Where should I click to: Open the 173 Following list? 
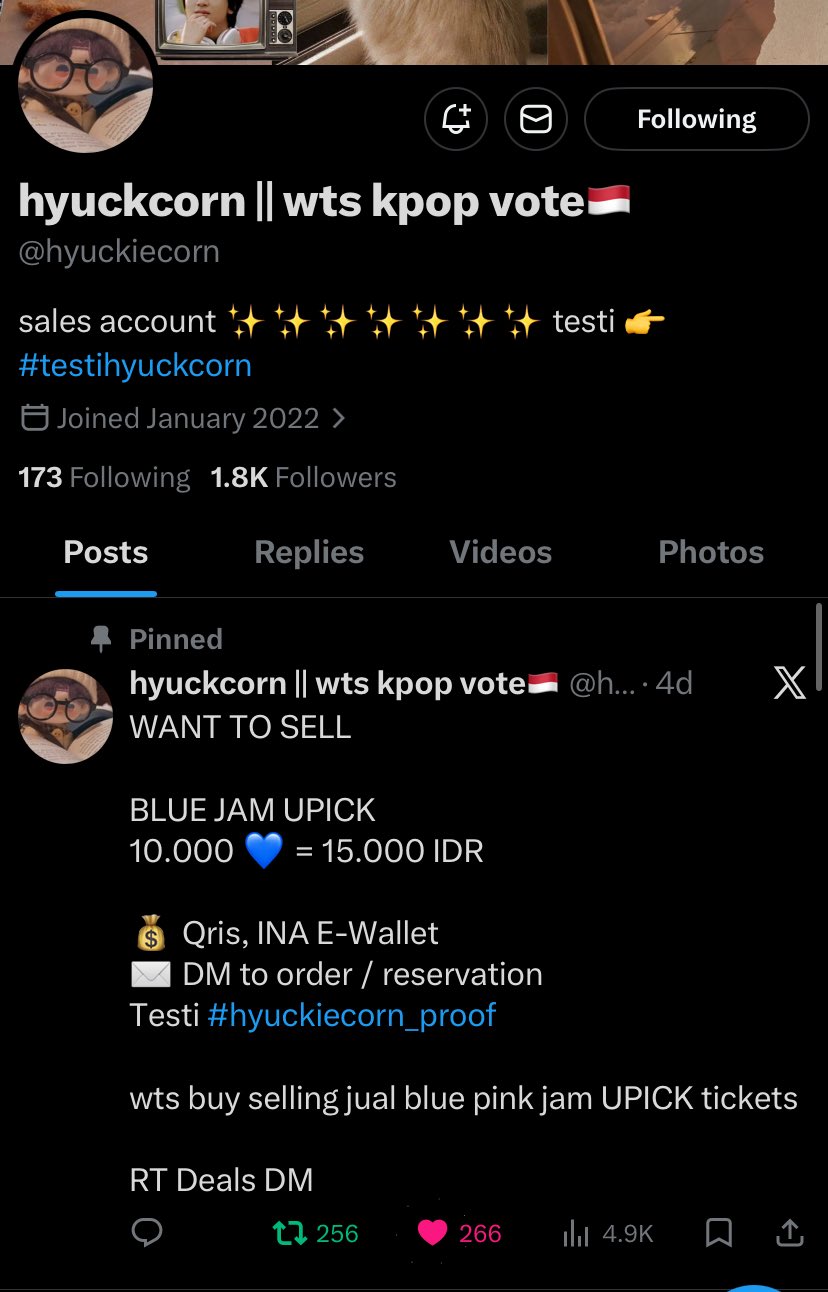click(x=104, y=478)
